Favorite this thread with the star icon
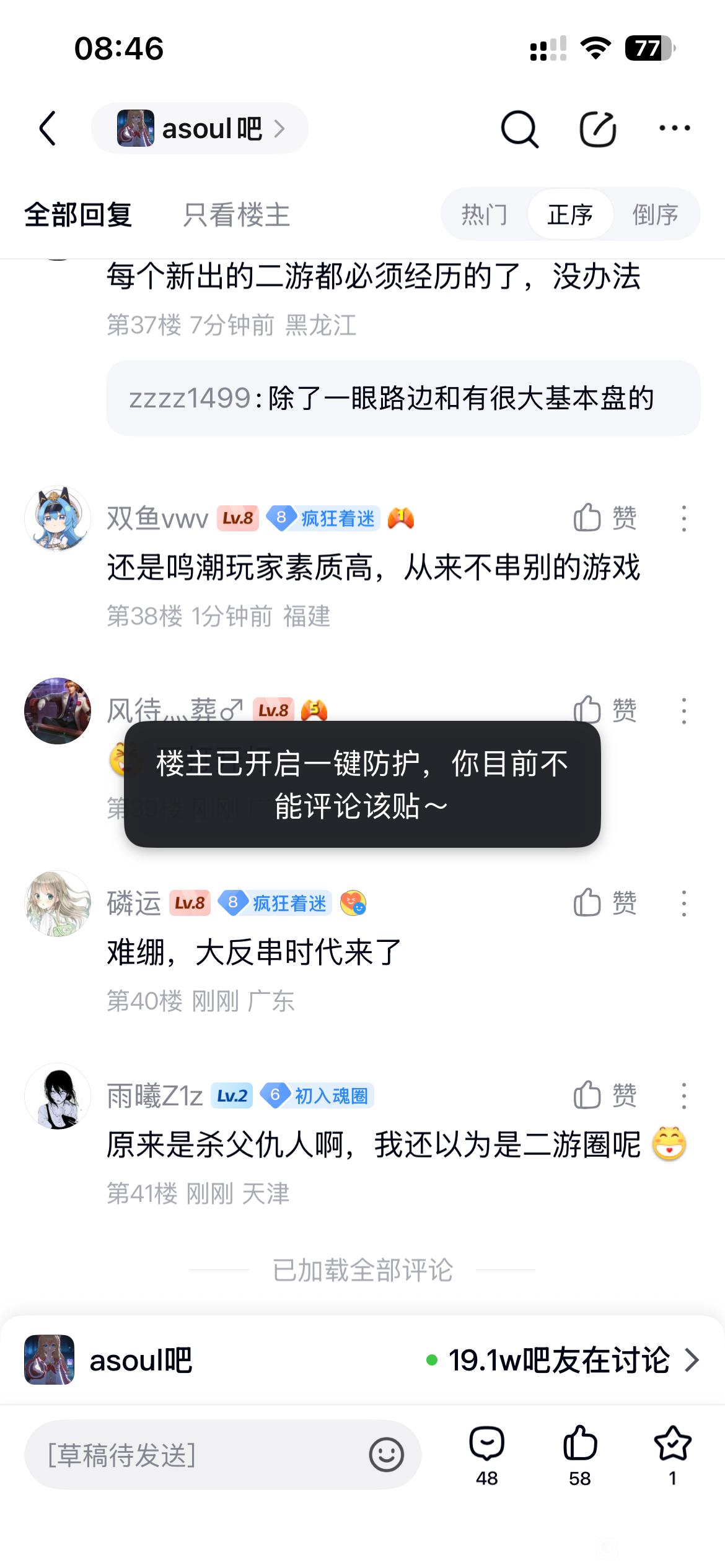The height and width of the screenshot is (1568, 725). coord(672,1455)
